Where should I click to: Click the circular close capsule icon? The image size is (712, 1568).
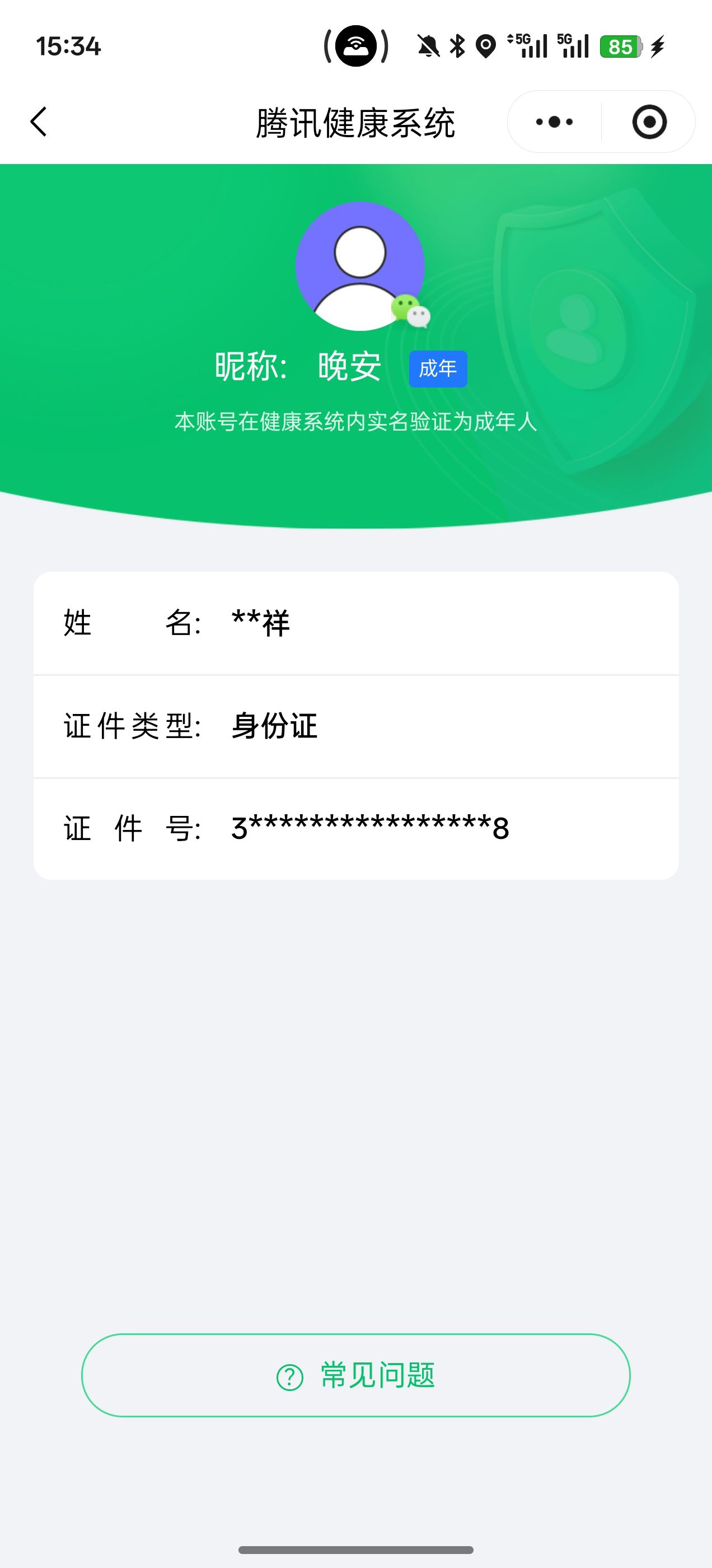click(x=649, y=122)
